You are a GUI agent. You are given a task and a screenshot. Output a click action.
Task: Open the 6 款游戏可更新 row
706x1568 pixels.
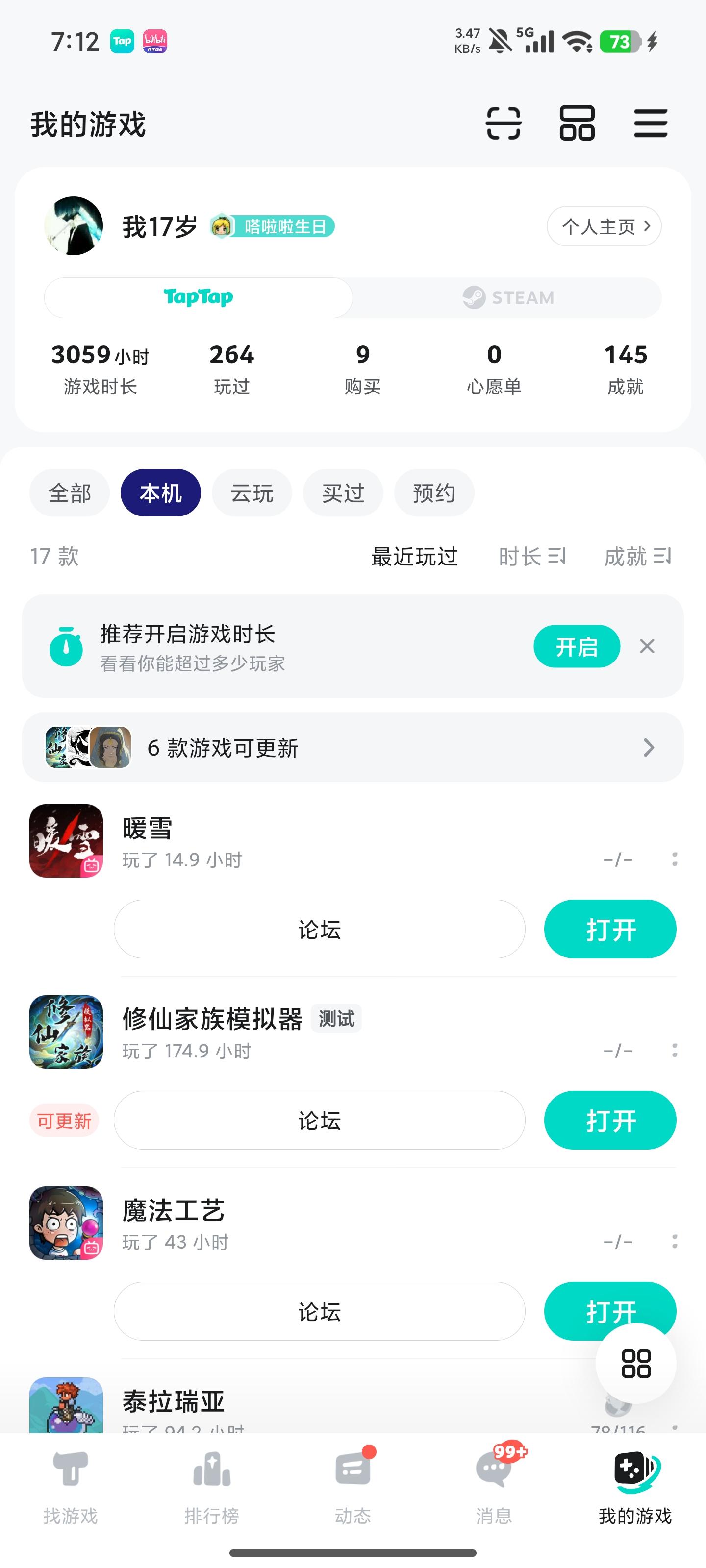(353, 747)
